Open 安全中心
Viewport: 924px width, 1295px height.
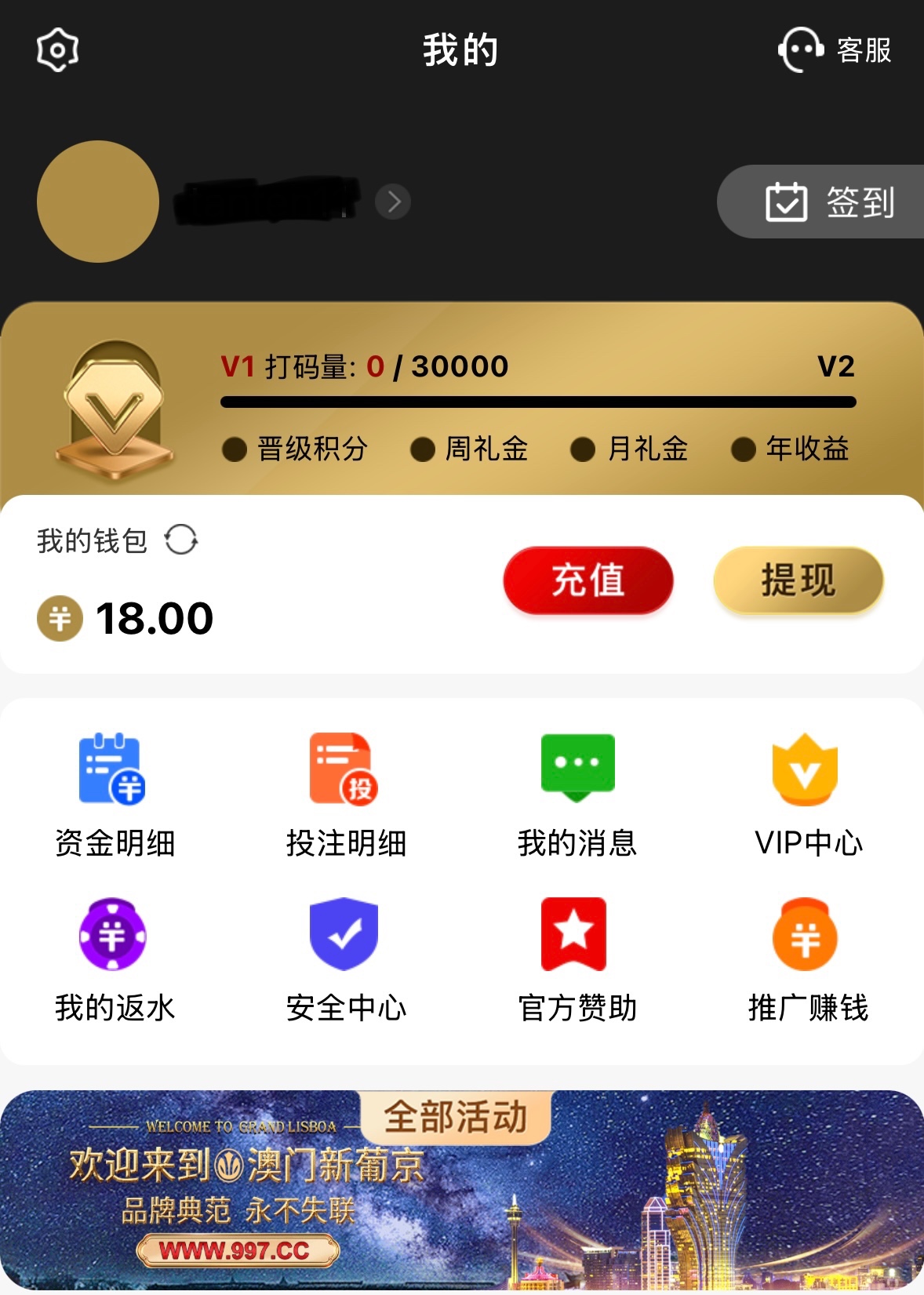[x=346, y=959]
